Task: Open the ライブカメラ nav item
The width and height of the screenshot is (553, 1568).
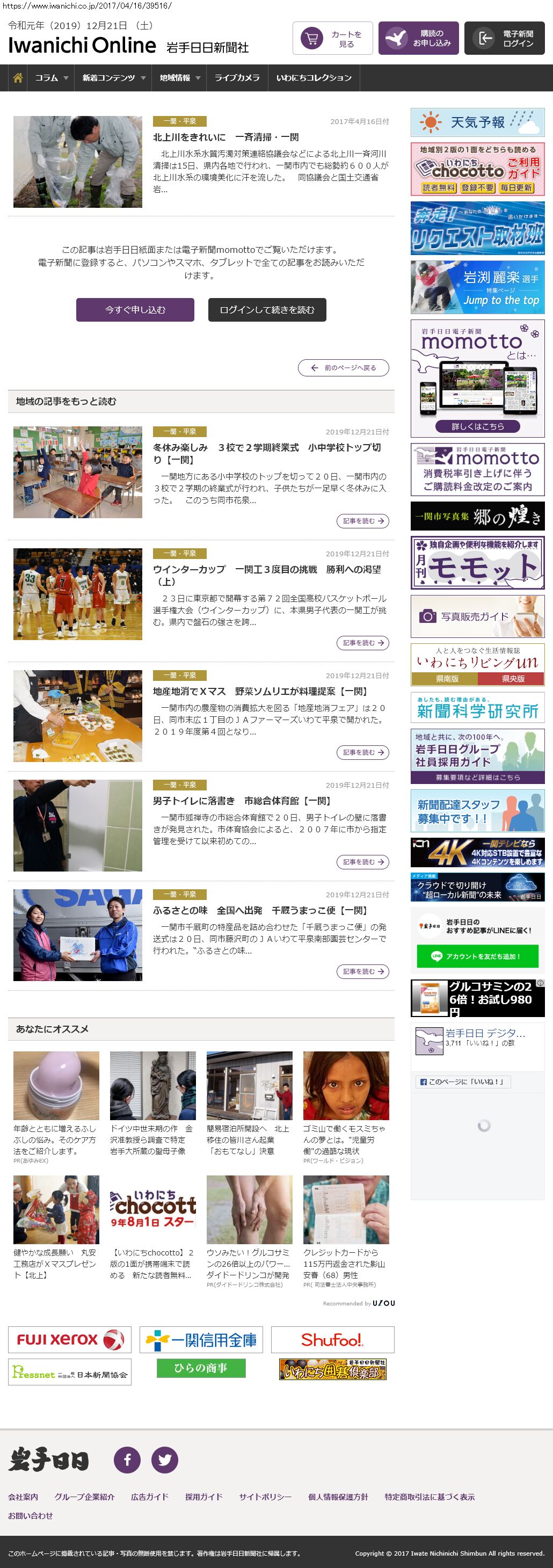Action: coord(237,78)
